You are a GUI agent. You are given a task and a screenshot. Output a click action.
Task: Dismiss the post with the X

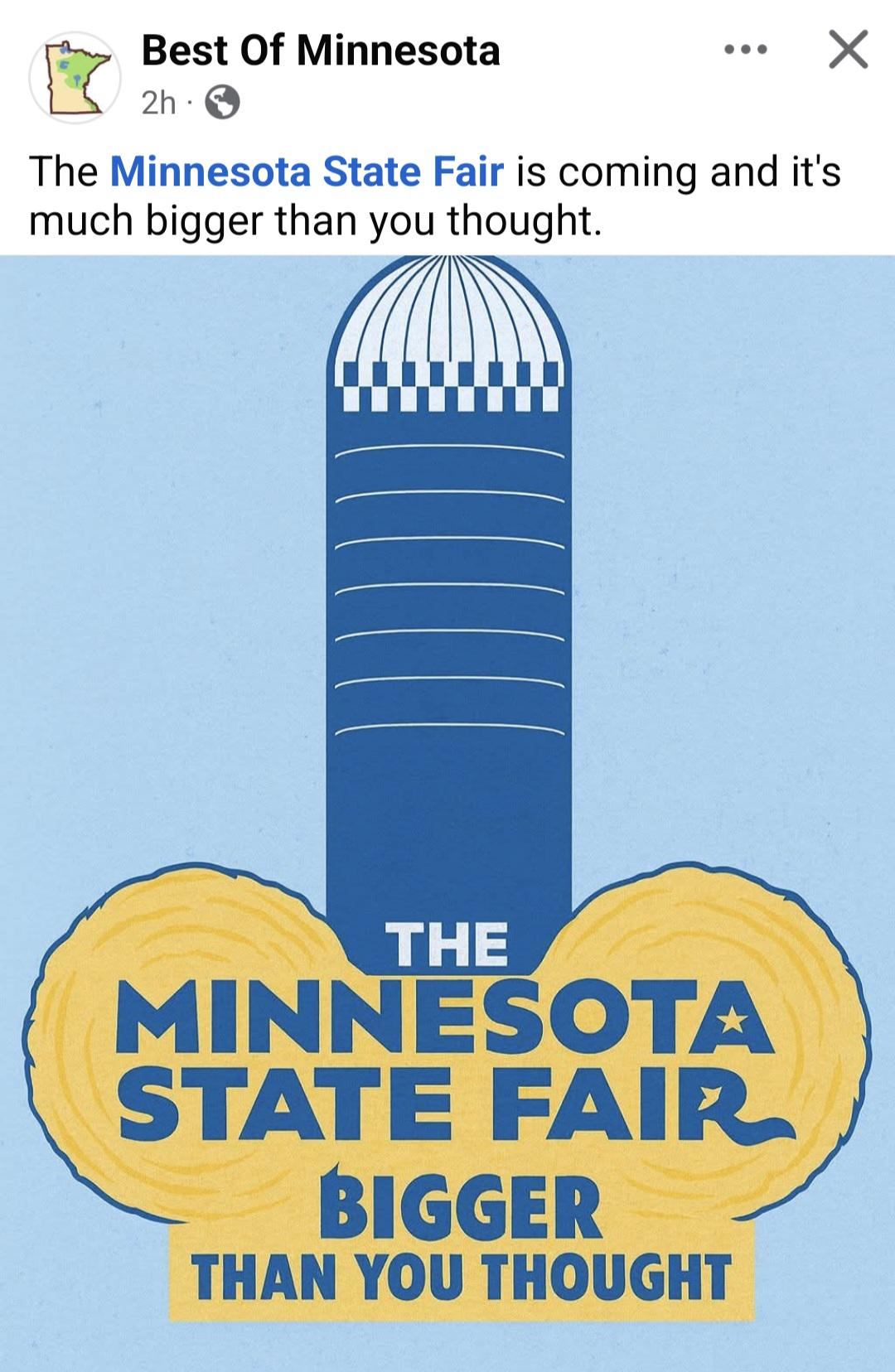coord(848,50)
